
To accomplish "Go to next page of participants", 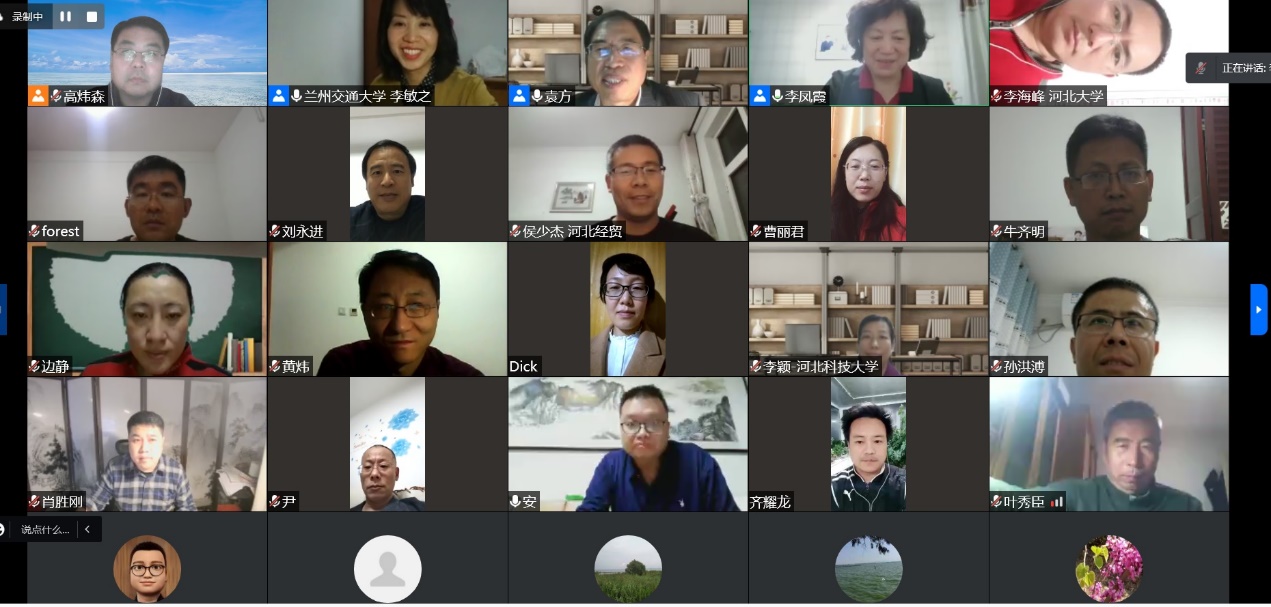I will [x=1259, y=309].
